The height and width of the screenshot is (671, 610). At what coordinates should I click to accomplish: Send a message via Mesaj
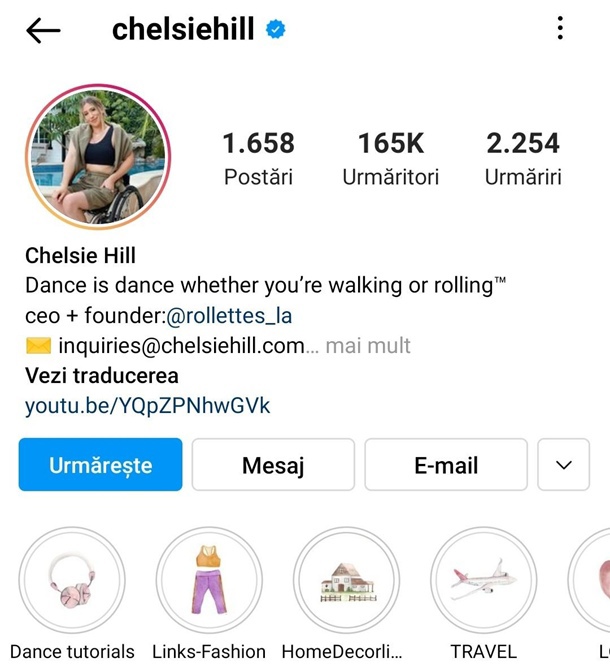273,465
